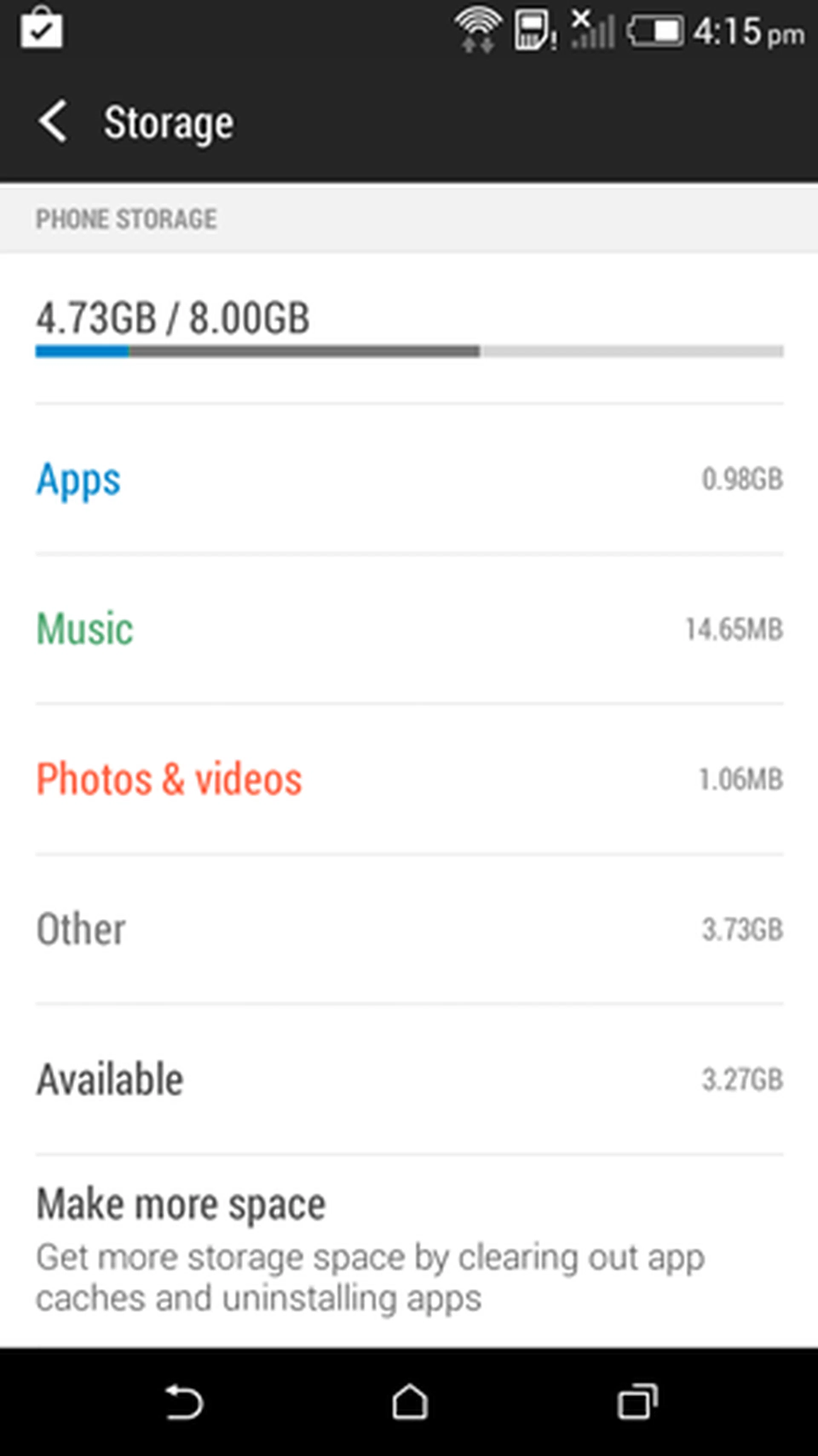Open Photos & videos storage details
Screen dimensions: 818x1456
pos(409,780)
